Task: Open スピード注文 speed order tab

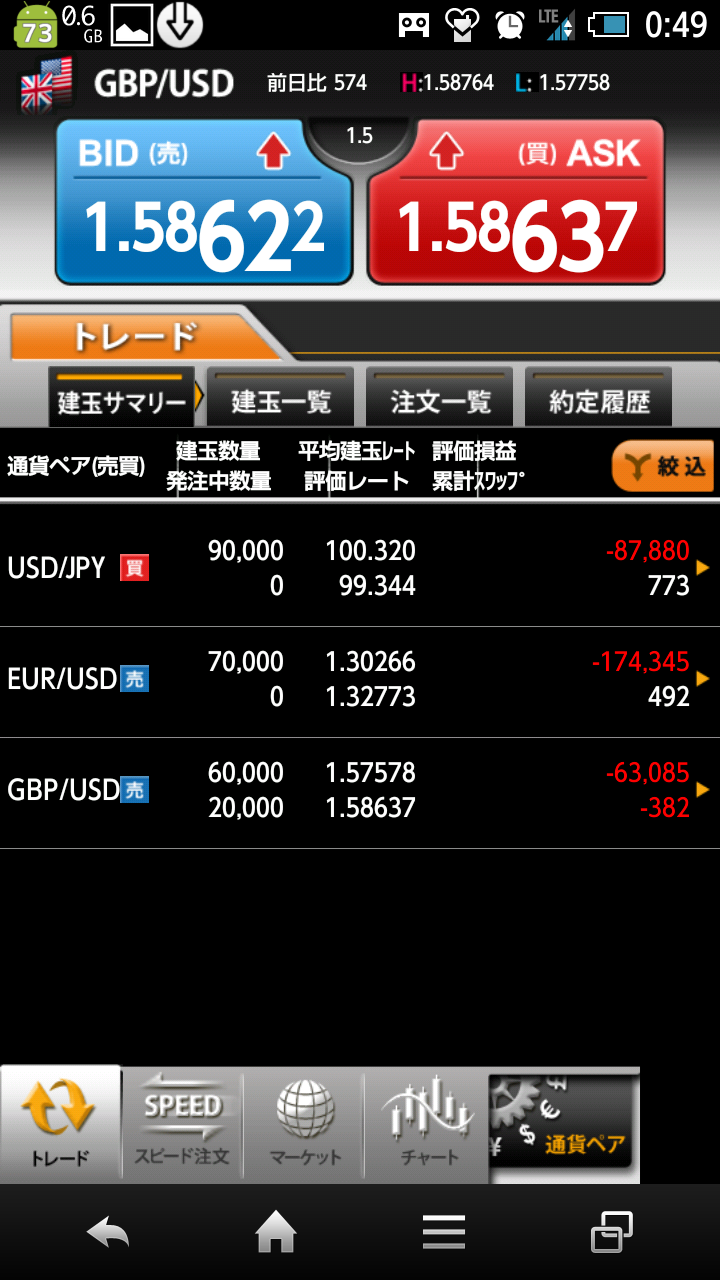Action: 182,1125
